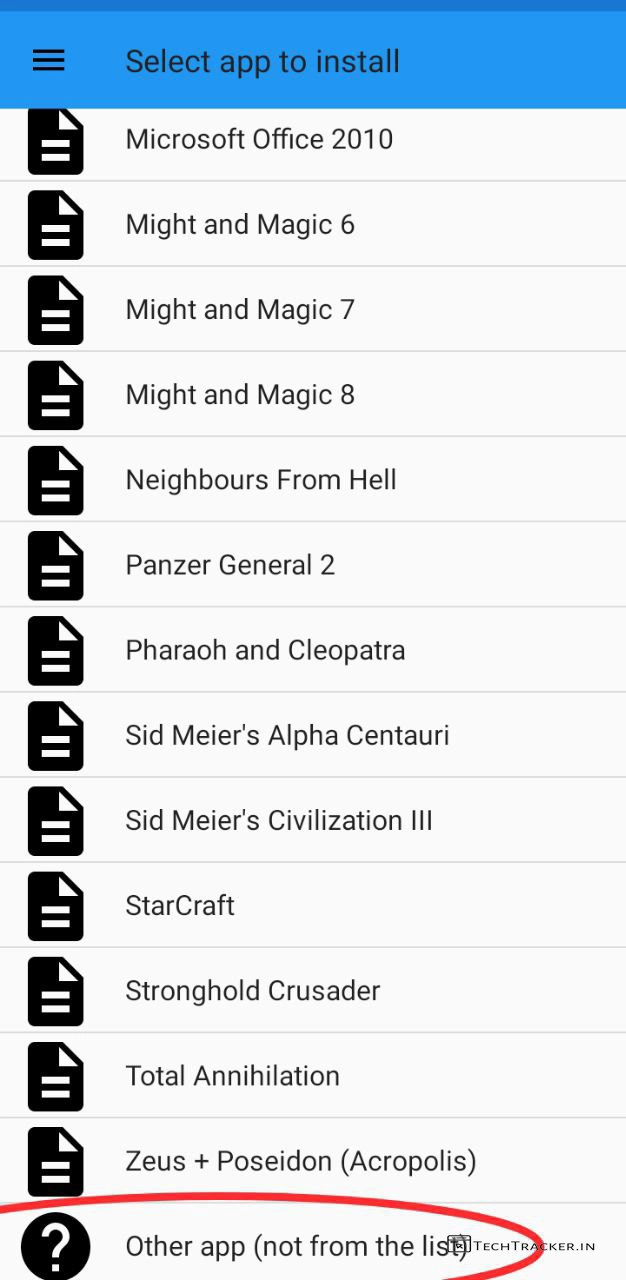Install StarCraft from the list

pos(180,906)
